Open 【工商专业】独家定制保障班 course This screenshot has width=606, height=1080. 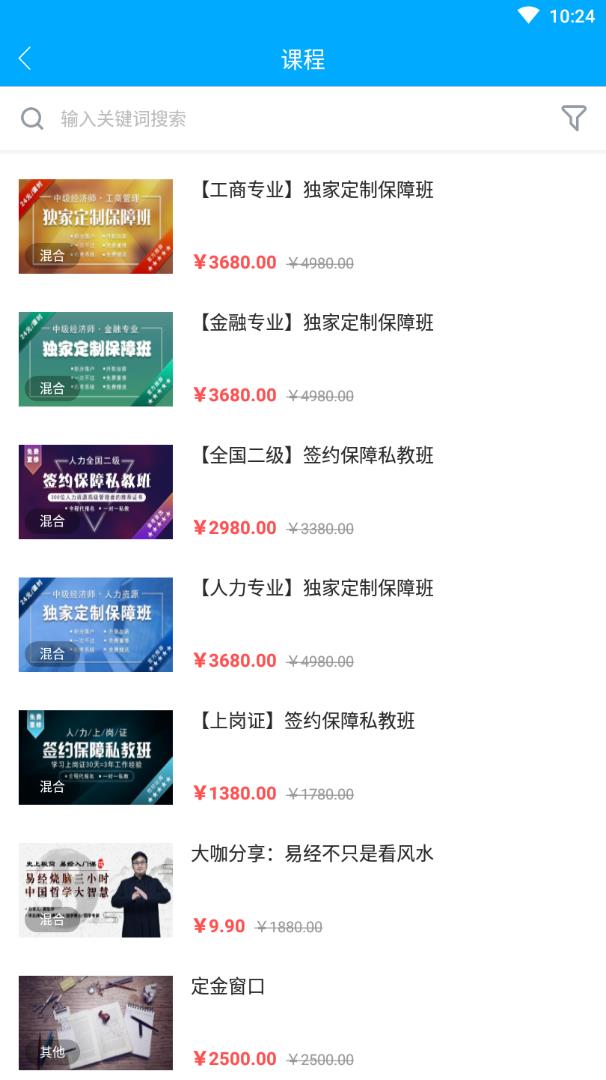pyautogui.click(x=312, y=190)
